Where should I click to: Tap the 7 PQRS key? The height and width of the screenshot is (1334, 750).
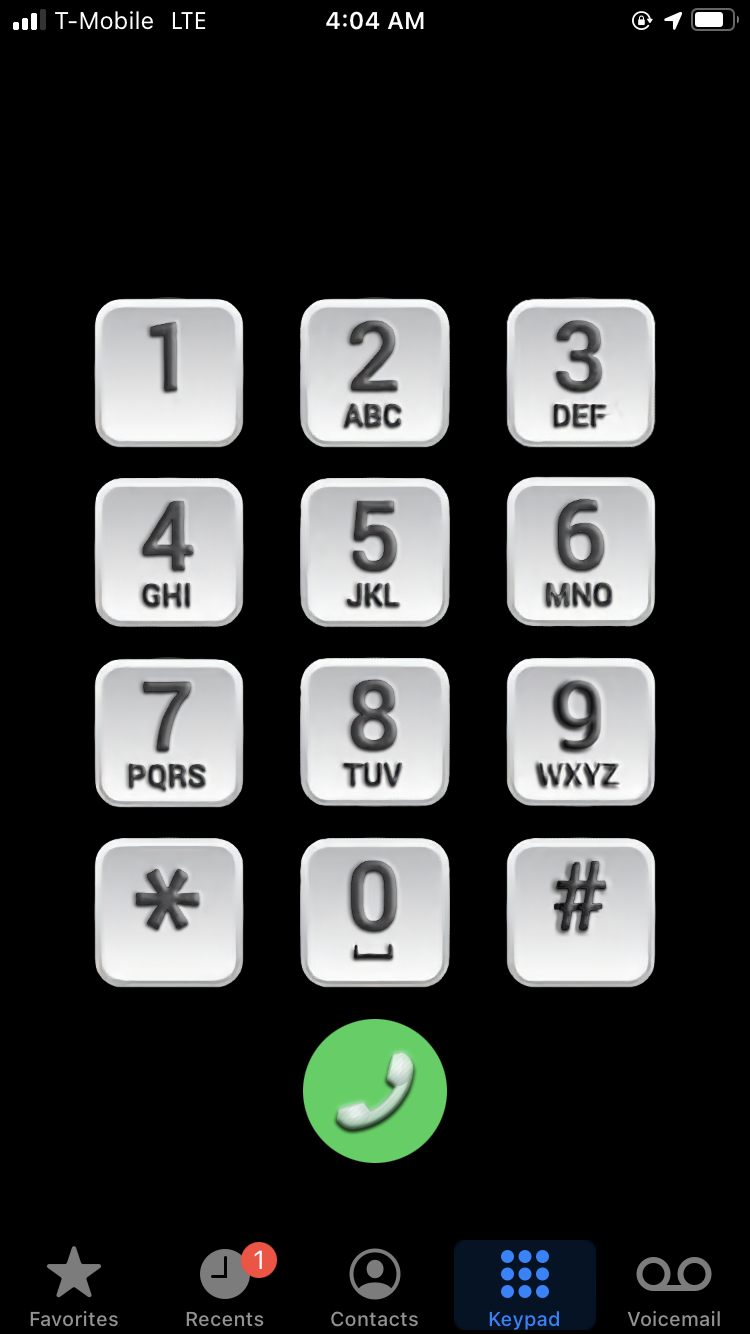click(x=169, y=732)
